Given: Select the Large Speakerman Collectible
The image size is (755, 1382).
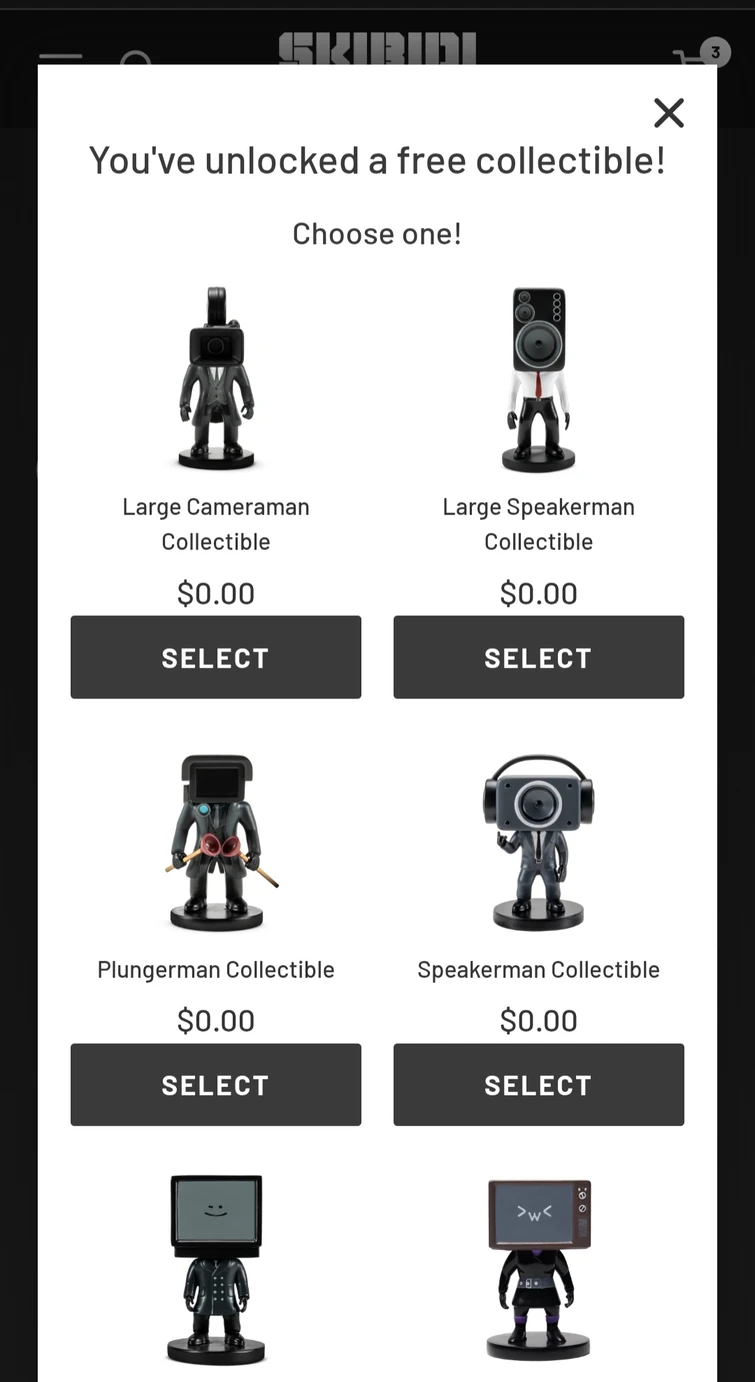Looking at the screenshot, I should coord(538,657).
